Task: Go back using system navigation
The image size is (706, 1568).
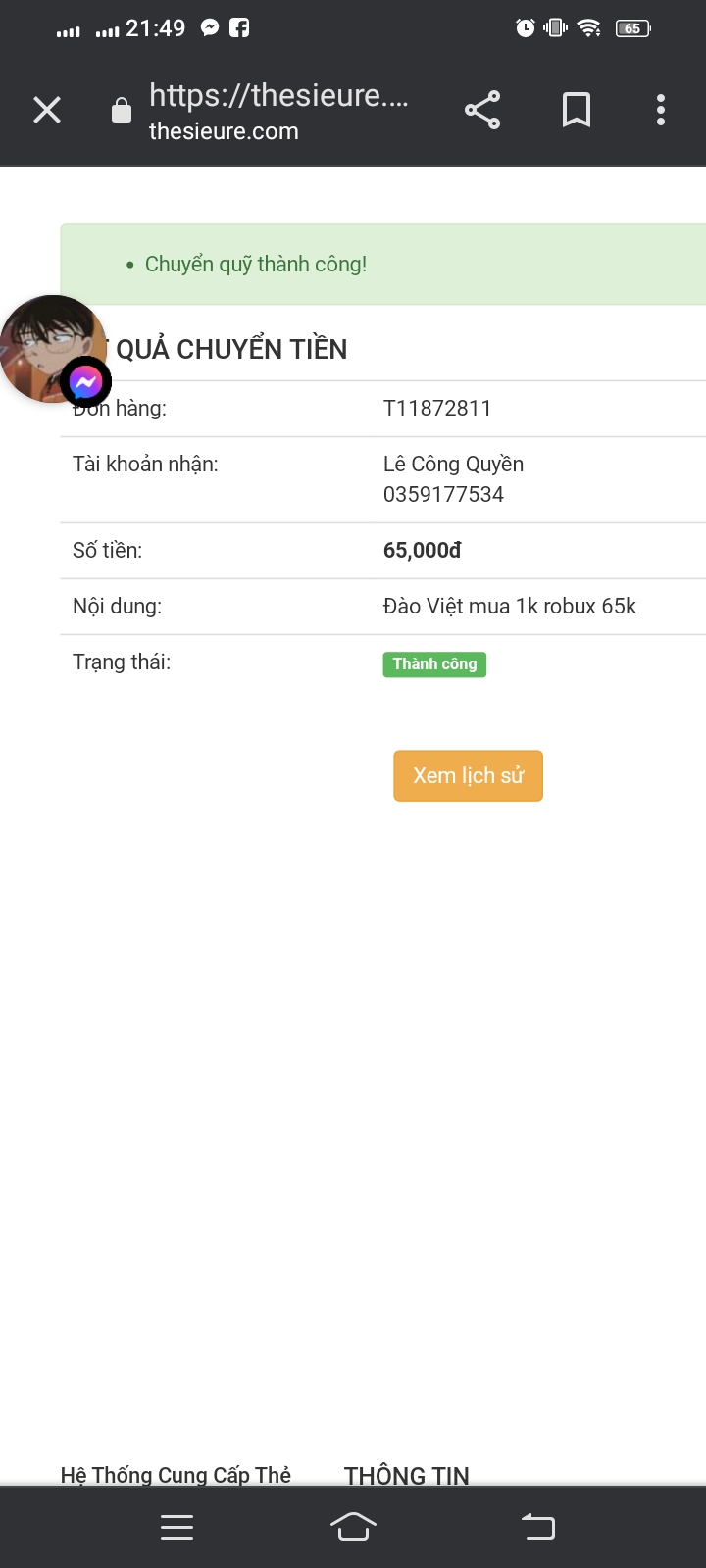Action: [x=537, y=1526]
